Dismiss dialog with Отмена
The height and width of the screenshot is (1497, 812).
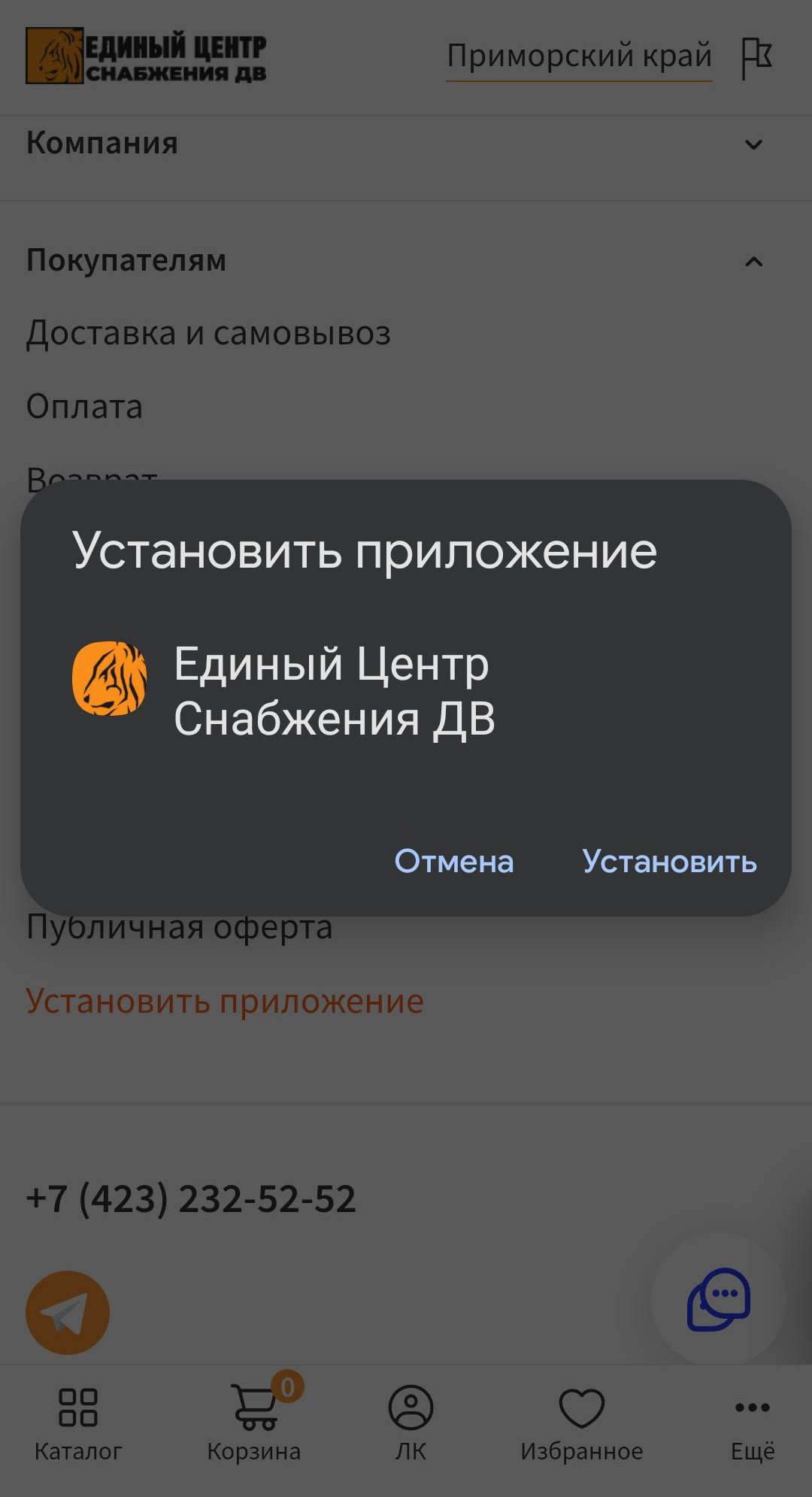454,862
